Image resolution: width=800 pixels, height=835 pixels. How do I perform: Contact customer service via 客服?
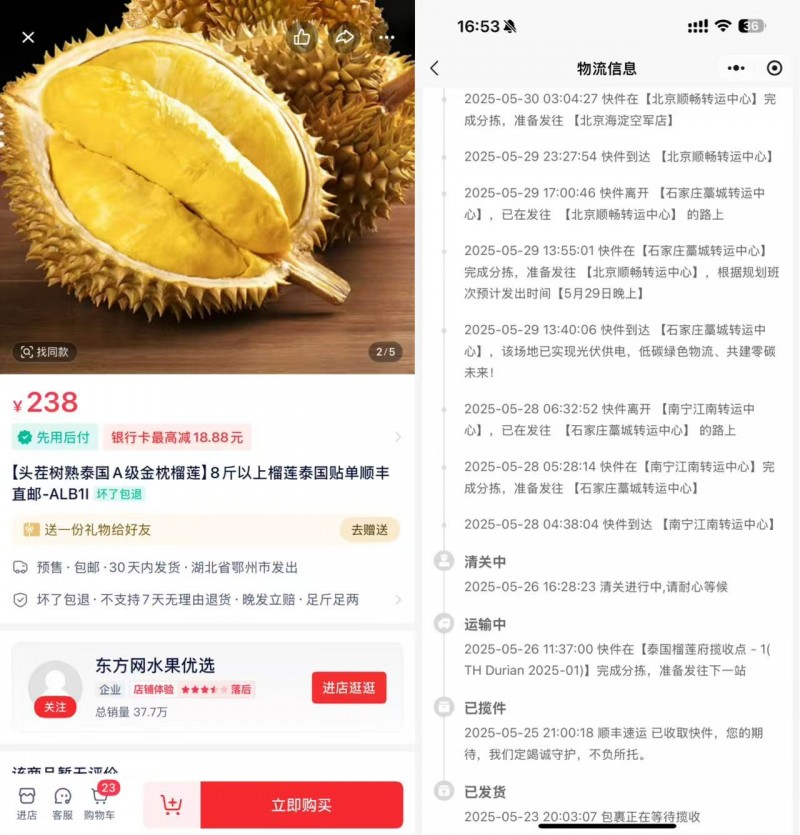pyautogui.click(x=63, y=804)
